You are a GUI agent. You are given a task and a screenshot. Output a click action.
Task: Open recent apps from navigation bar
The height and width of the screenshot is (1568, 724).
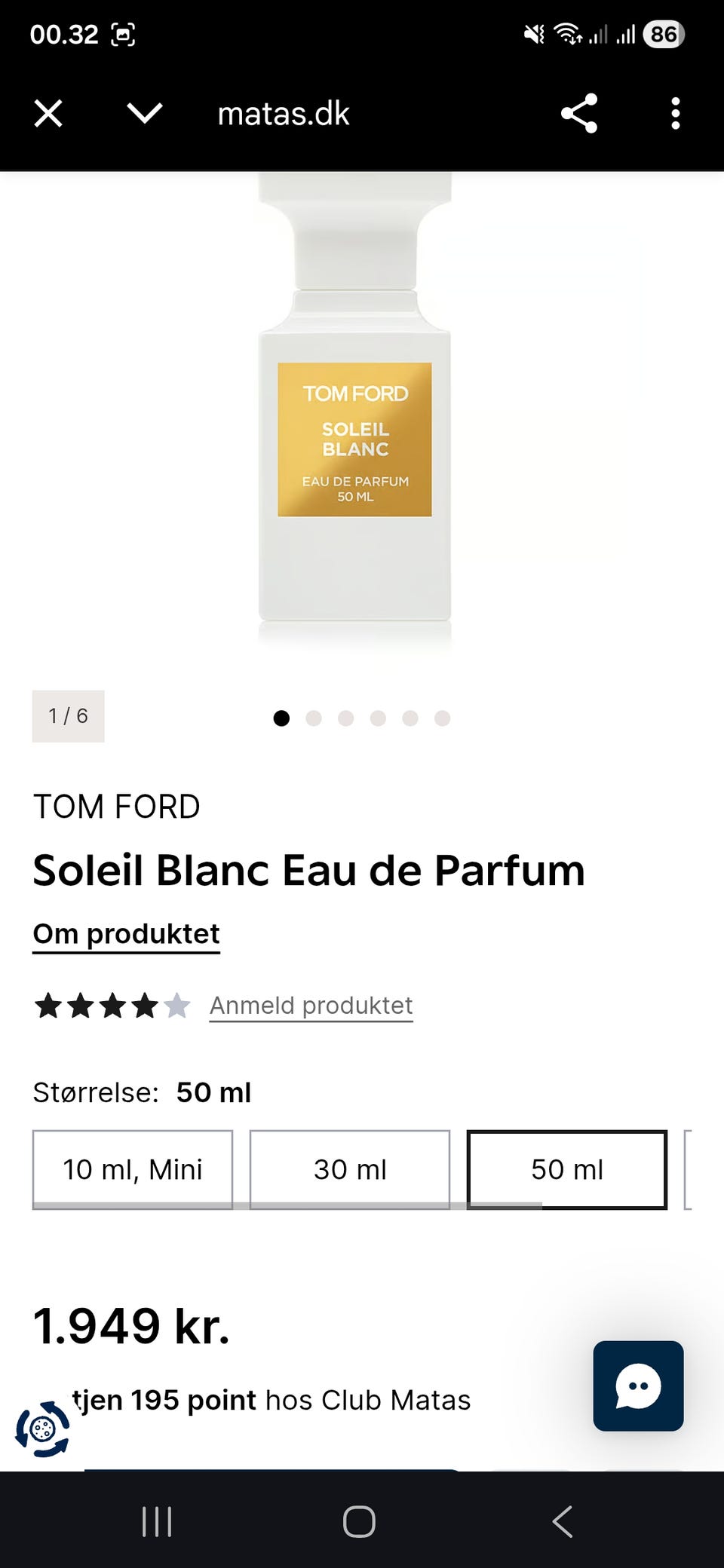(x=157, y=1521)
